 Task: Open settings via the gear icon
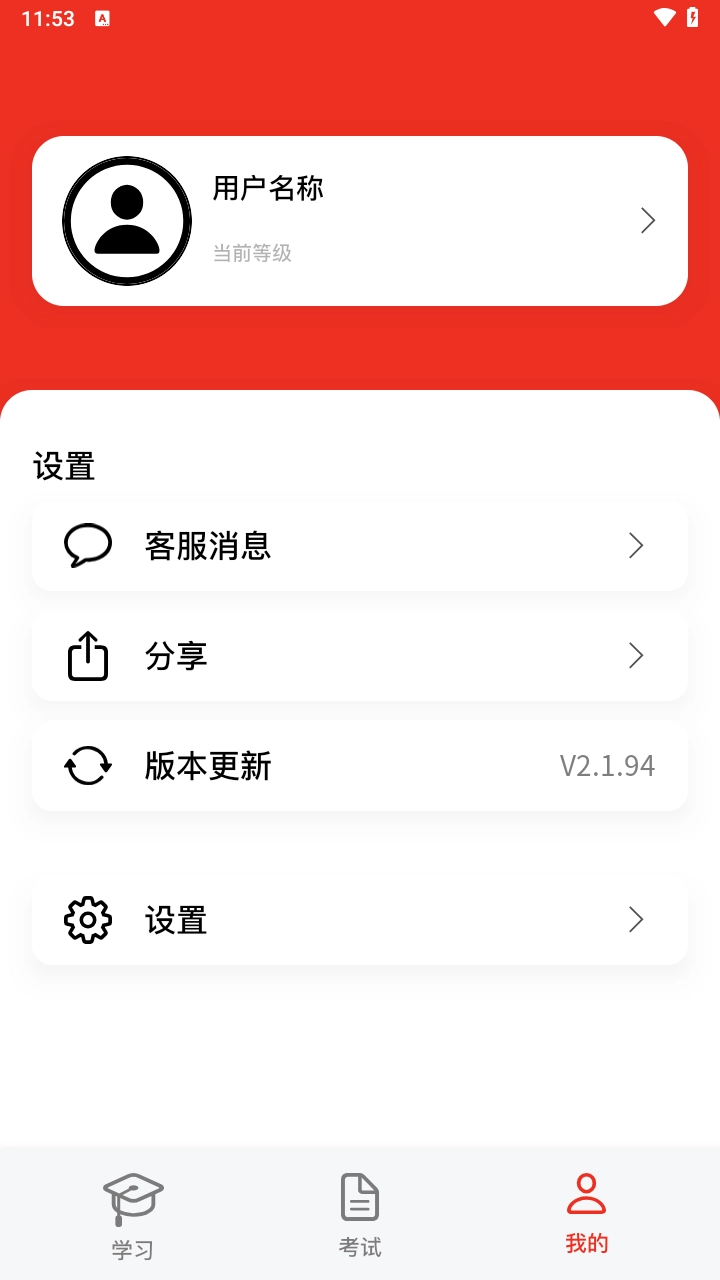87,919
